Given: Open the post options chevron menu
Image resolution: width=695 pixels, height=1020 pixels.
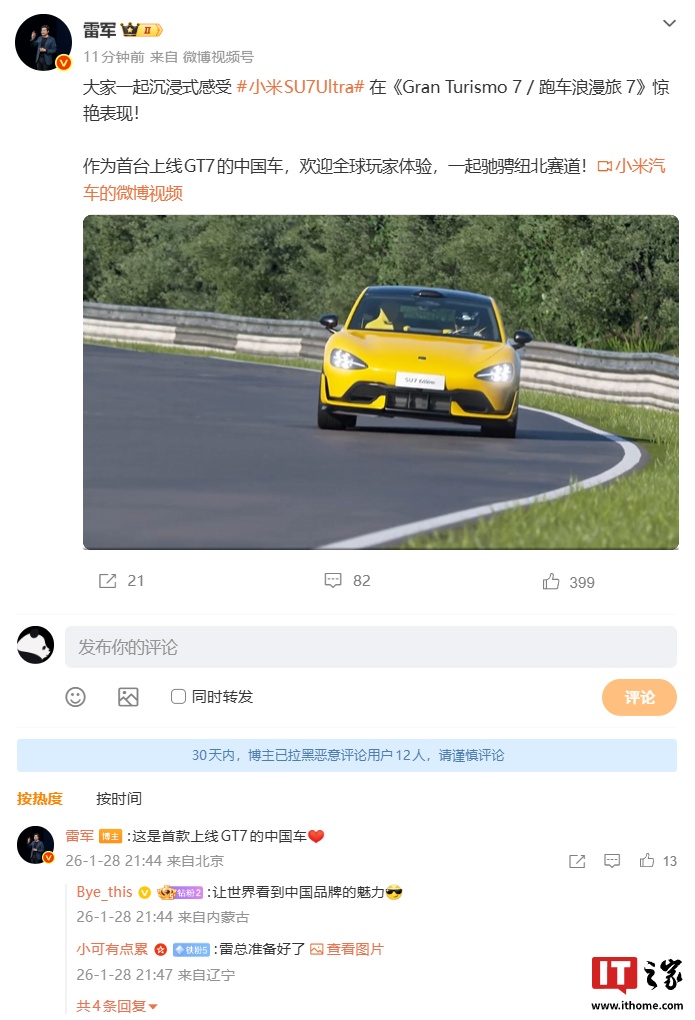Looking at the screenshot, I should (x=669, y=22).
